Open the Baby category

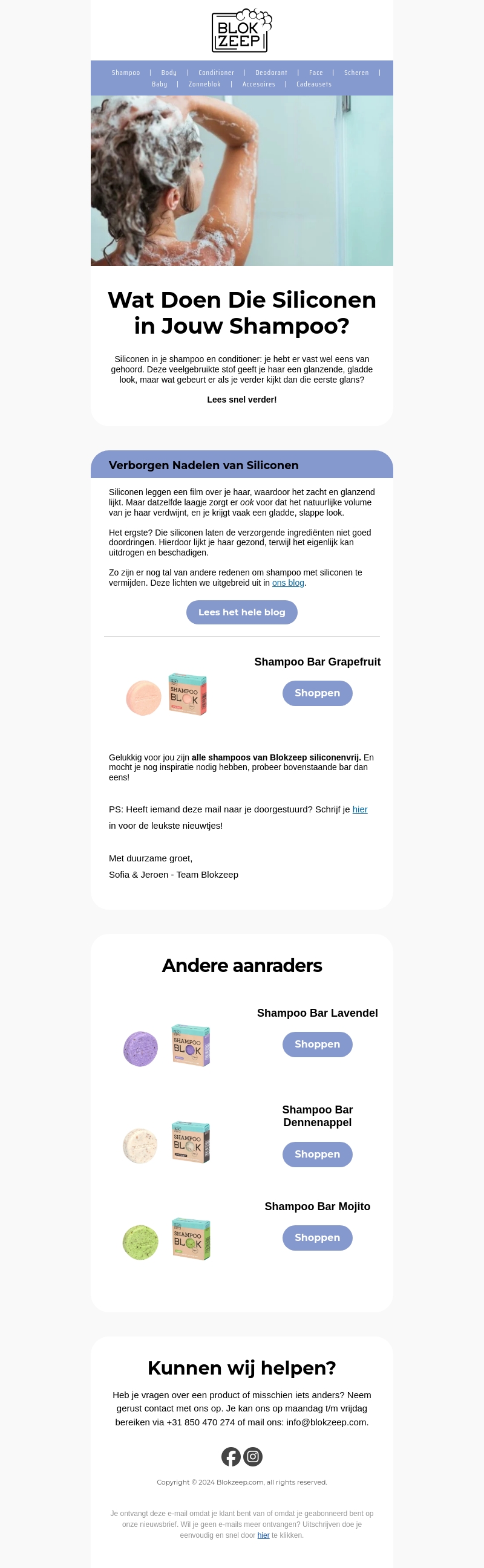click(x=160, y=84)
